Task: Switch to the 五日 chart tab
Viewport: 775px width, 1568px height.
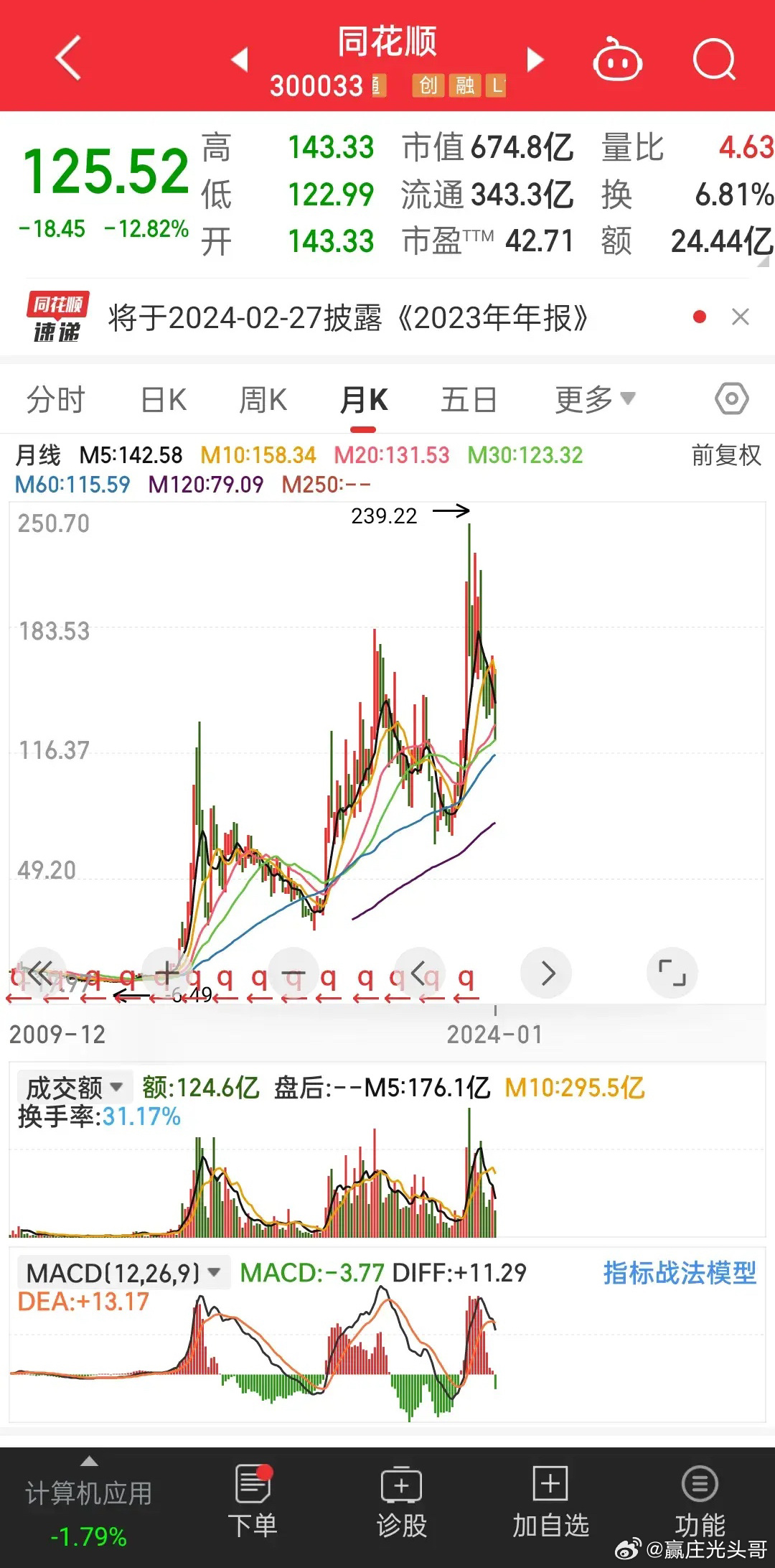Action: [x=469, y=400]
